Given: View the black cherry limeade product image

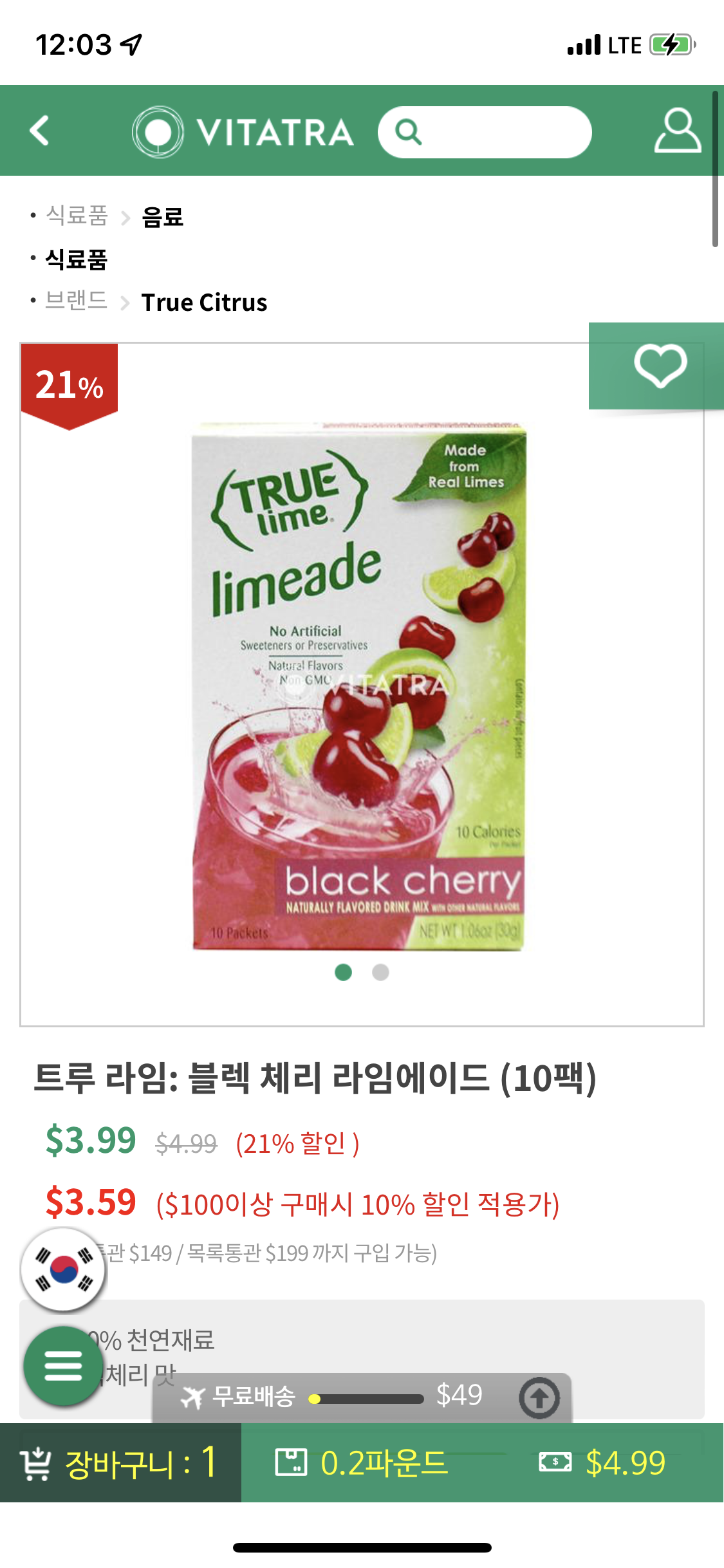Looking at the screenshot, I should [x=359, y=686].
